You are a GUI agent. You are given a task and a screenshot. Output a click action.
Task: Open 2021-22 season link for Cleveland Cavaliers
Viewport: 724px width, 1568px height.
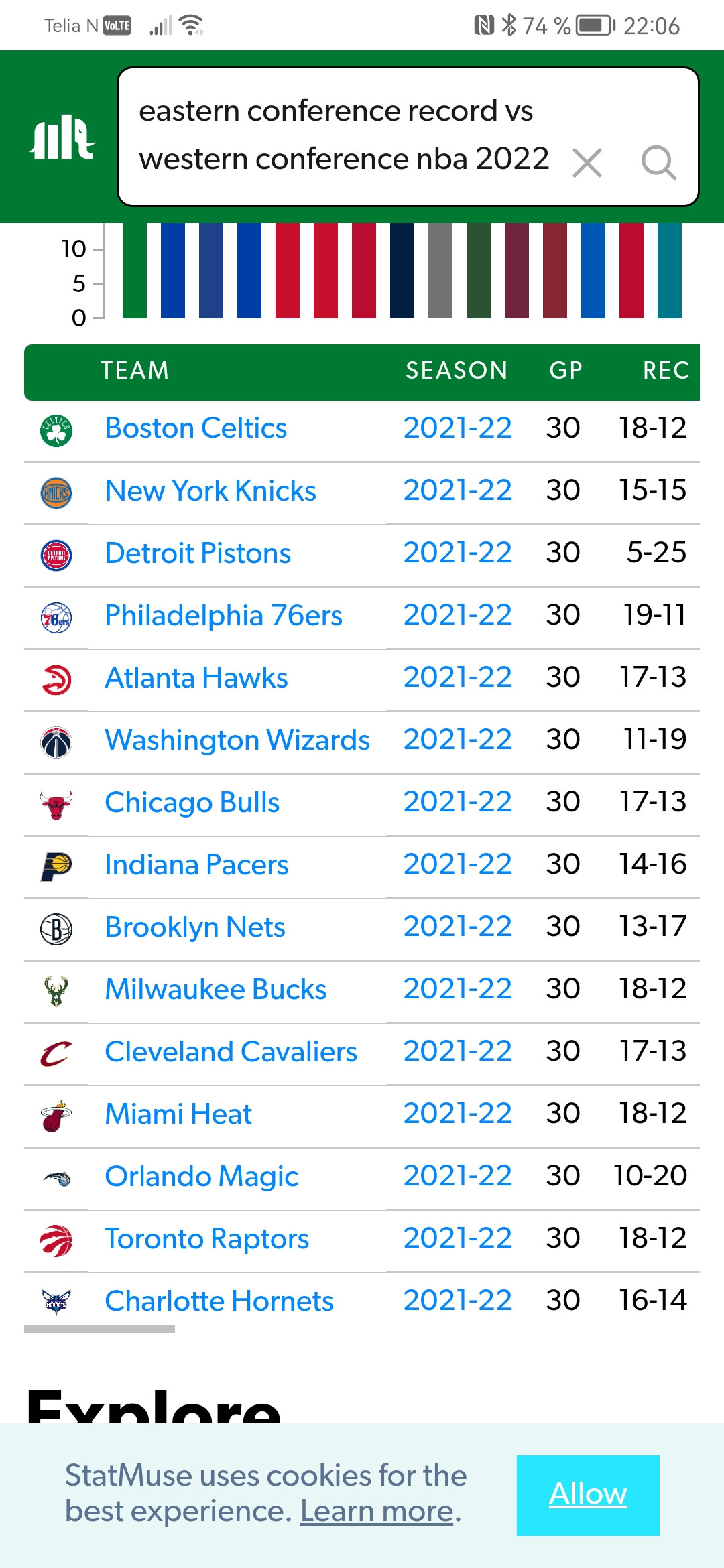[457, 1051]
